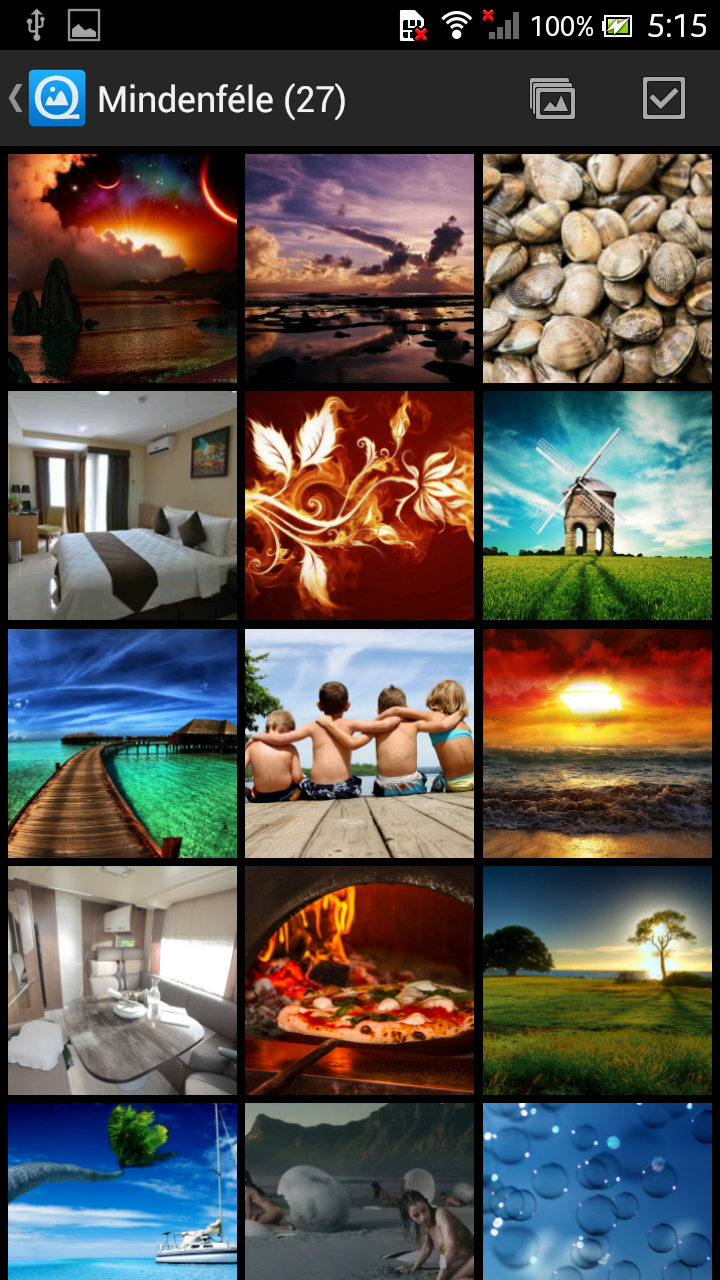Open the cosmic sunset with planets photo

click(x=122, y=268)
